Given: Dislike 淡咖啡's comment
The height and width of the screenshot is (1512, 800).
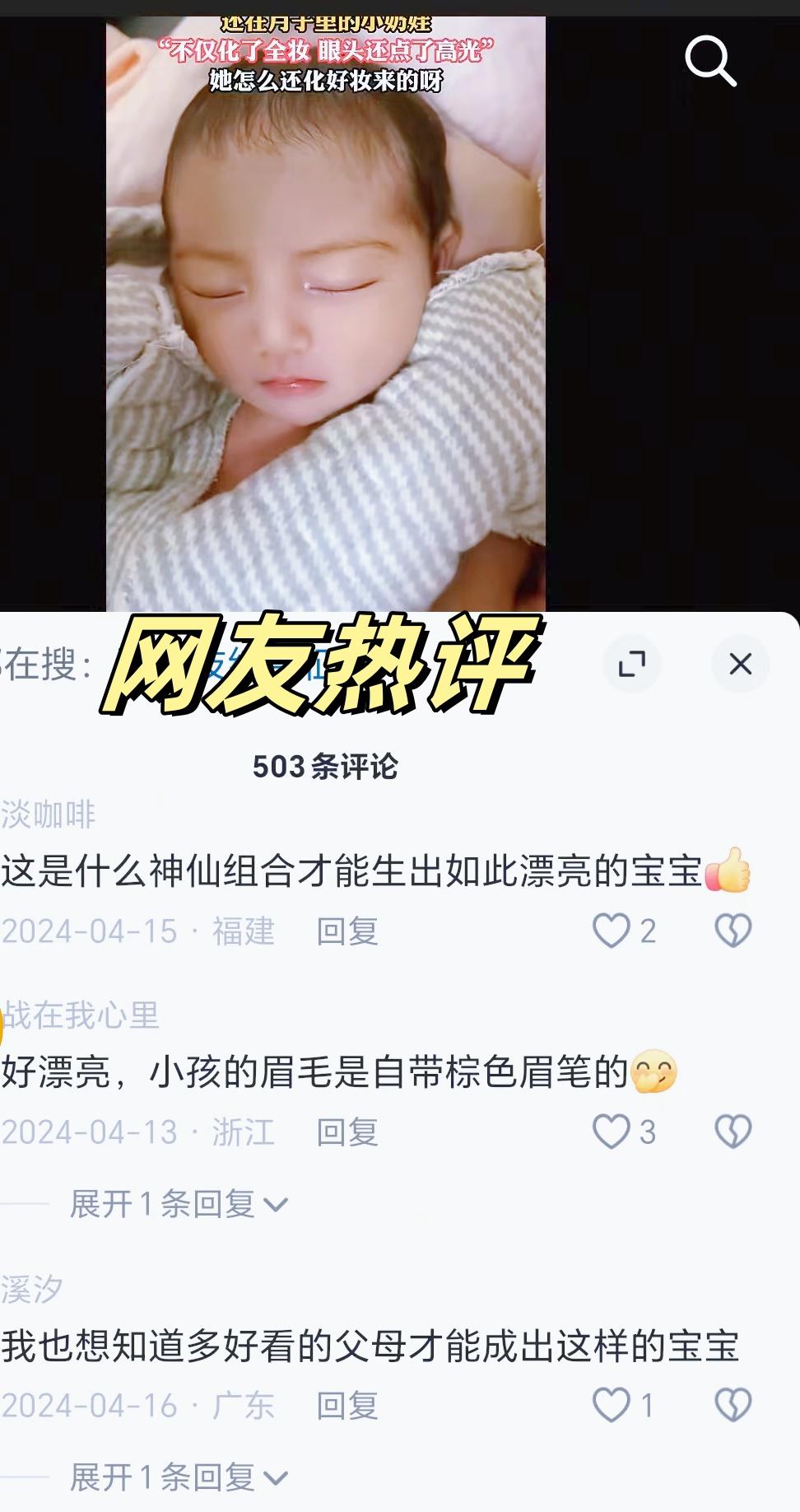Looking at the screenshot, I should [733, 931].
